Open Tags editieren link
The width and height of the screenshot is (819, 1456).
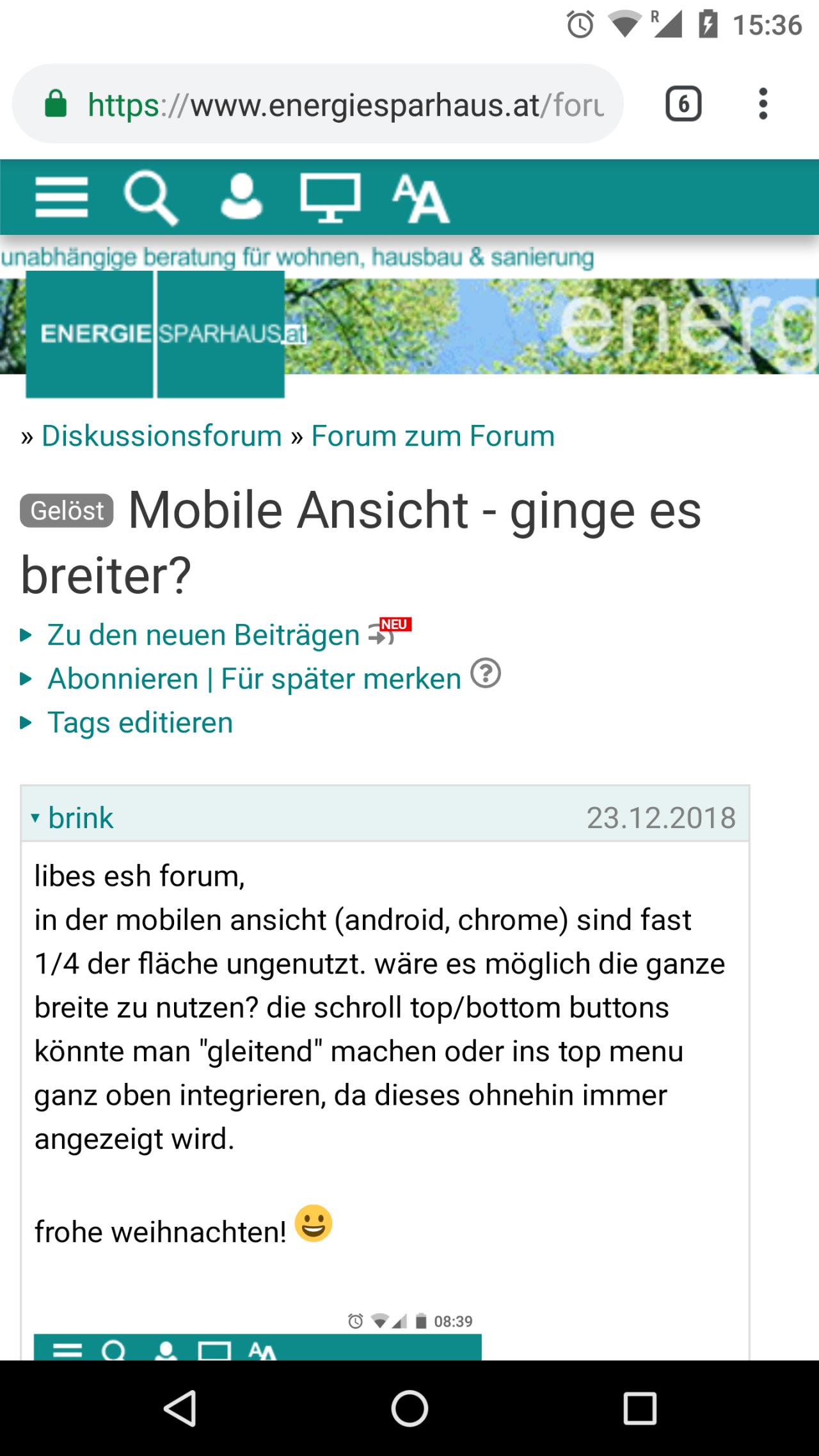[x=140, y=723]
